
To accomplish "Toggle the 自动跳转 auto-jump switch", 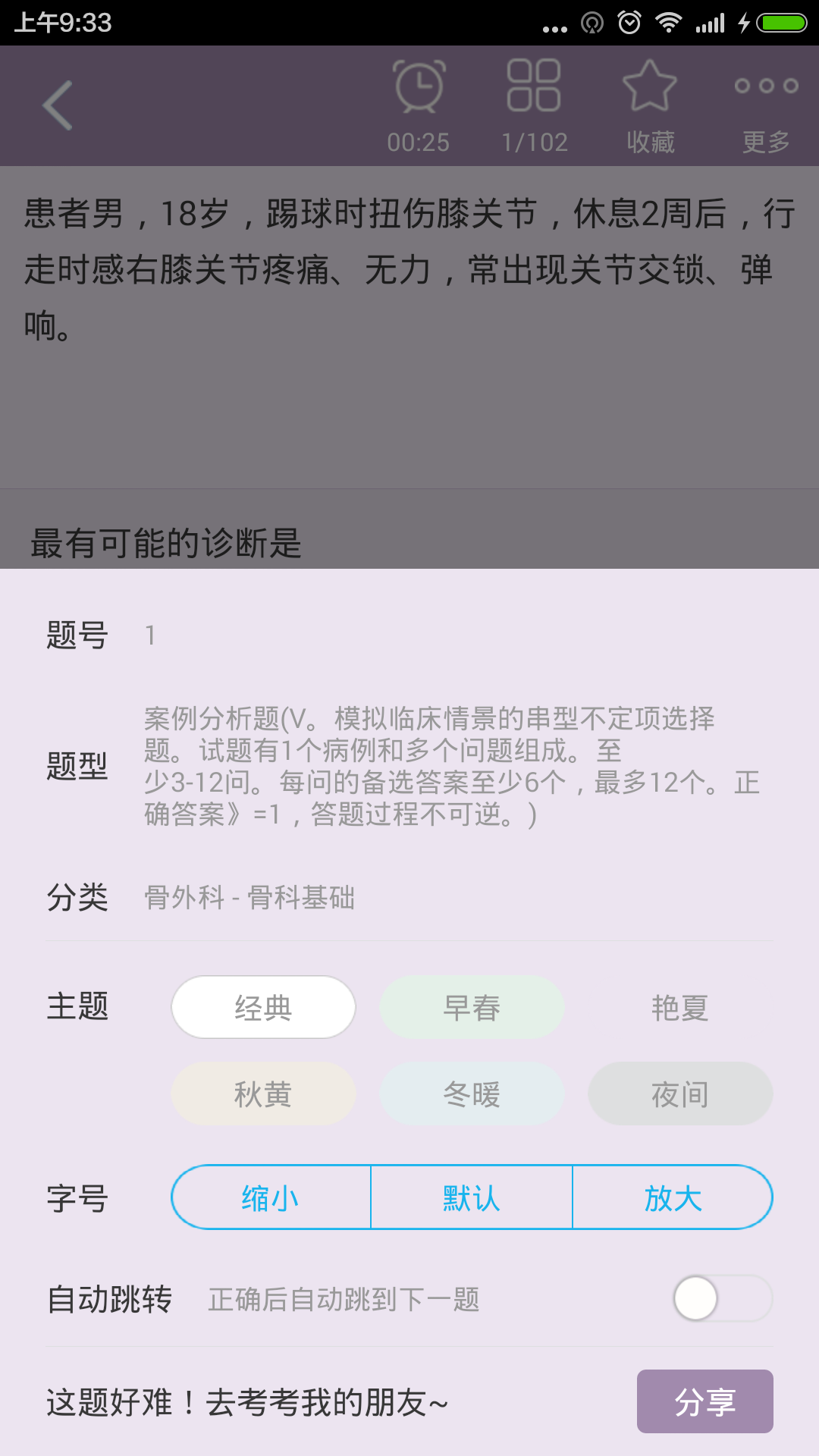I will [722, 1298].
